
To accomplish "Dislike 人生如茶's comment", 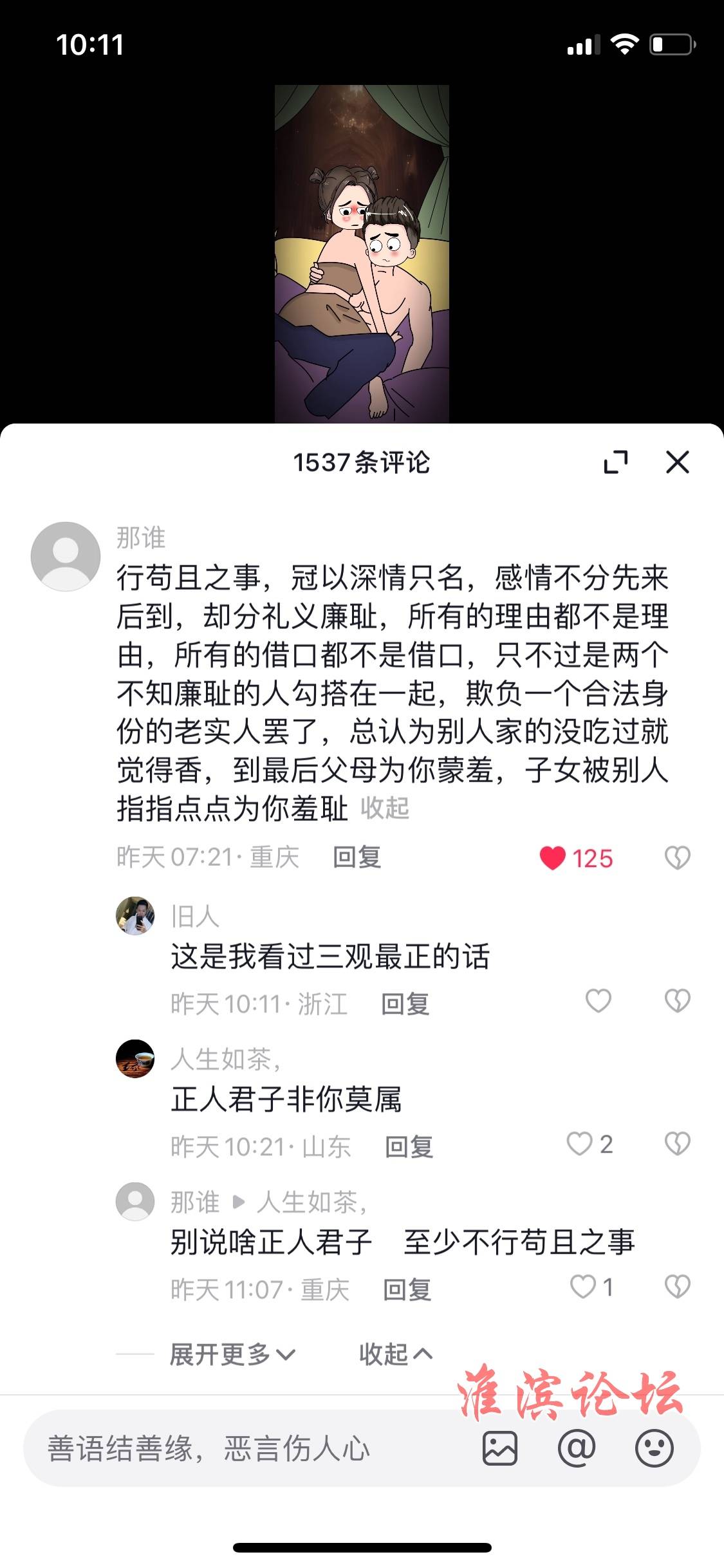I will click(677, 1144).
